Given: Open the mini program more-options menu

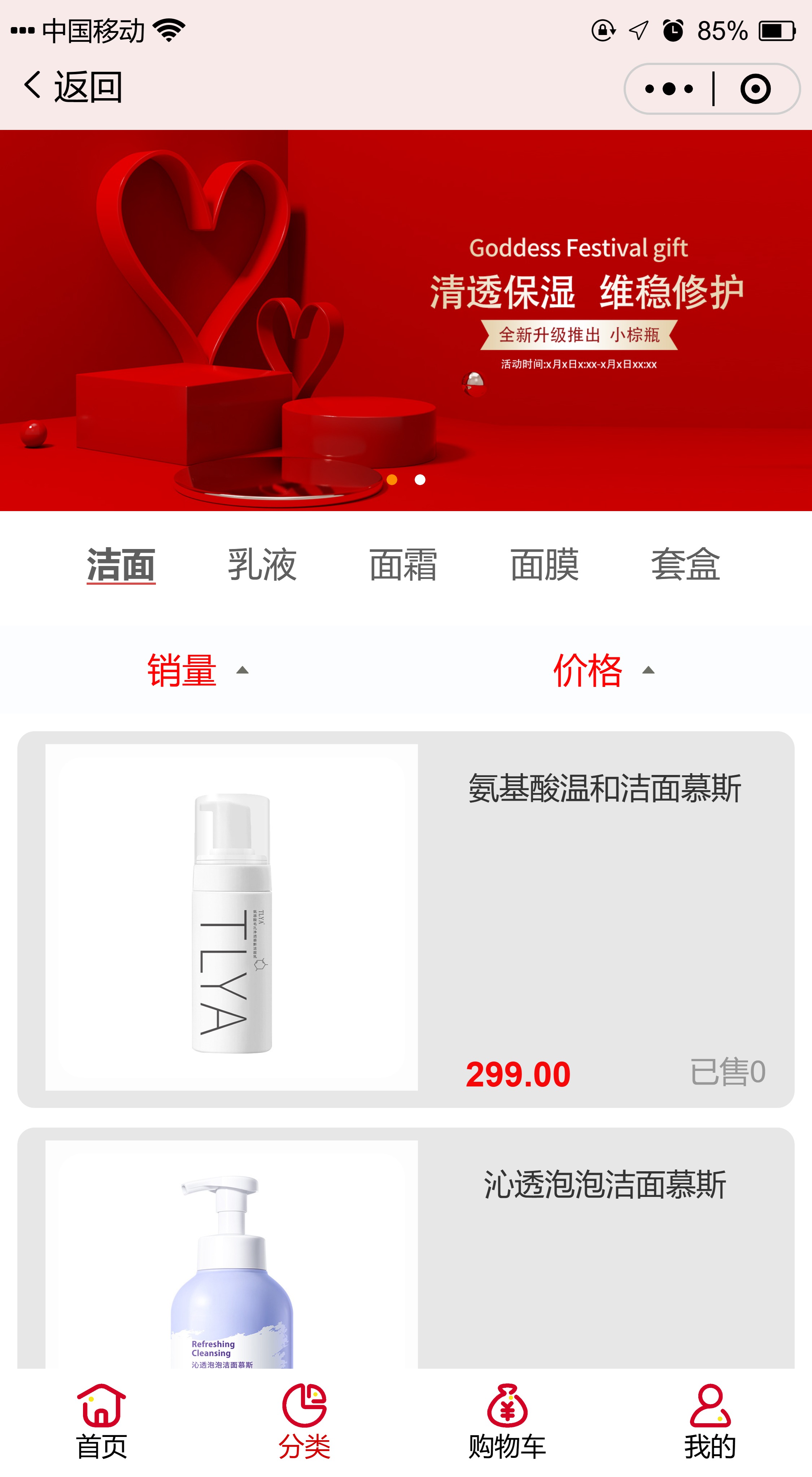Looking at the screenshot, I should [x=669, y=89].
